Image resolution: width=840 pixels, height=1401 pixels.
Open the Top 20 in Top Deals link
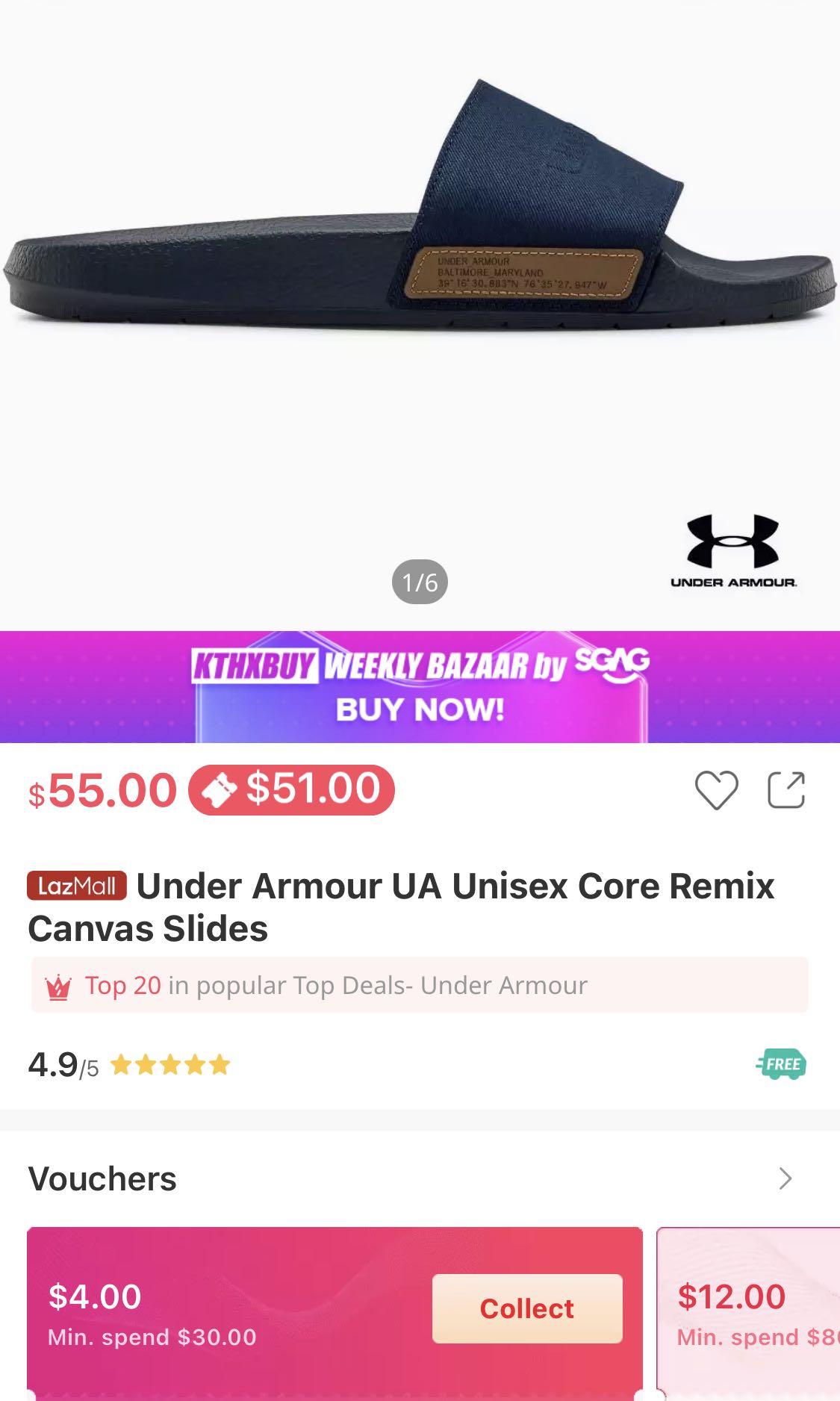click(124, 986)
